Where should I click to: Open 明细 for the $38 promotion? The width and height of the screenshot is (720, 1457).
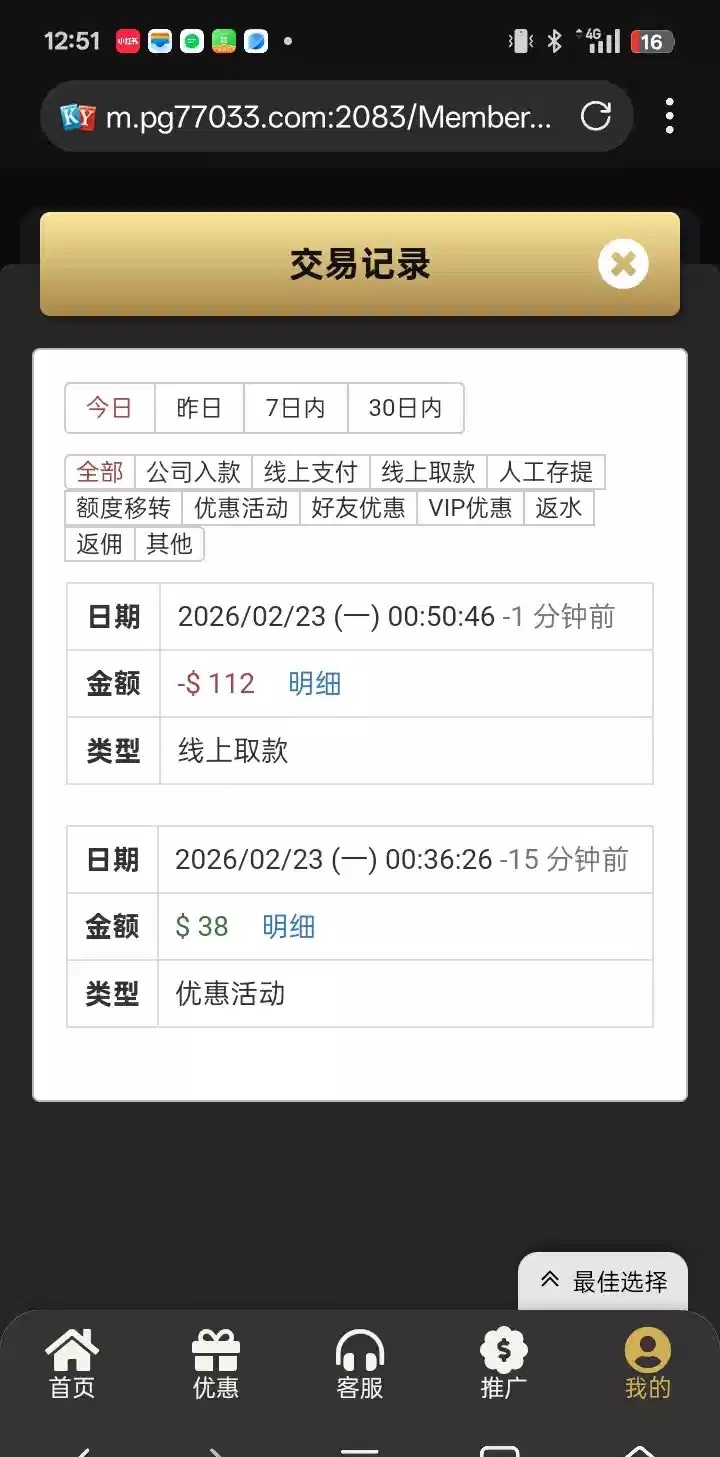pyautogui.click(x=289, y=927)
